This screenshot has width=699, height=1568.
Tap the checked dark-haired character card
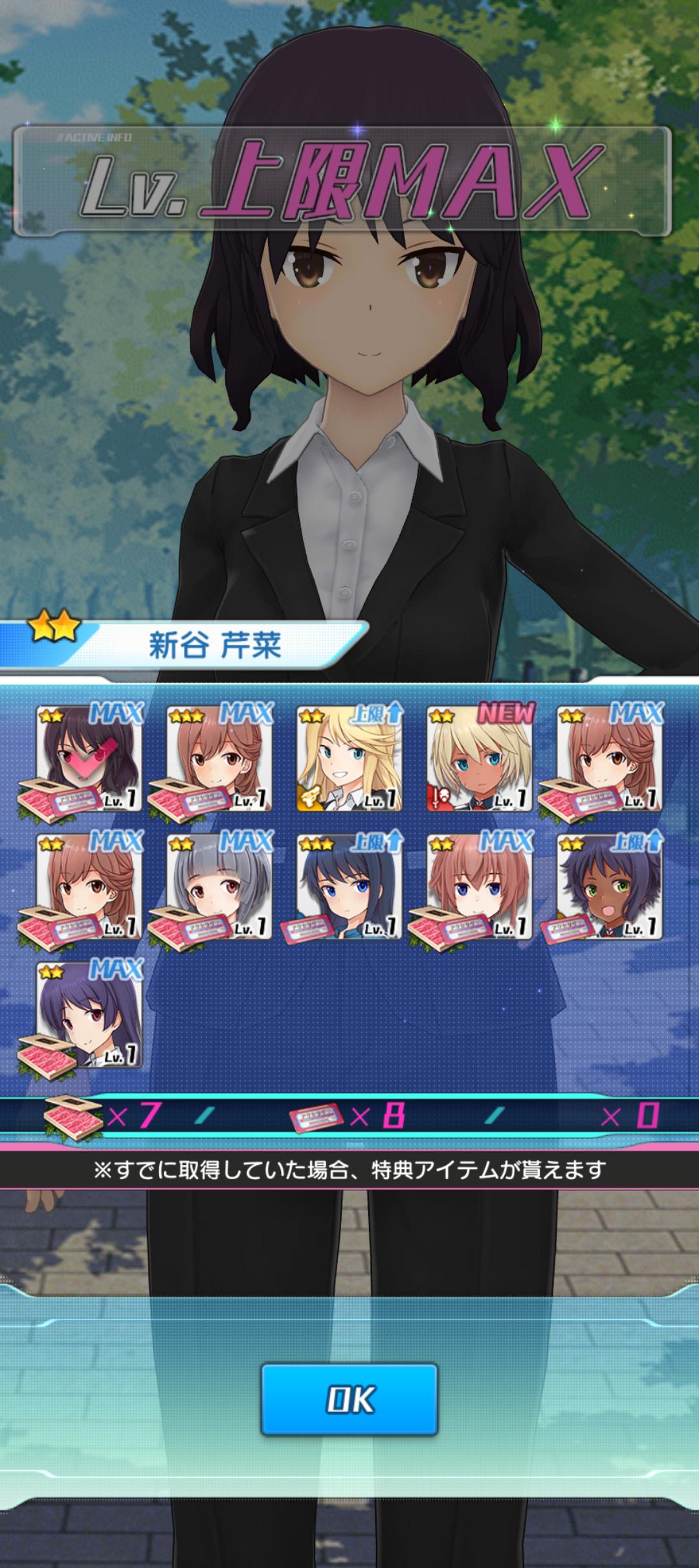(x=89, y=758)
